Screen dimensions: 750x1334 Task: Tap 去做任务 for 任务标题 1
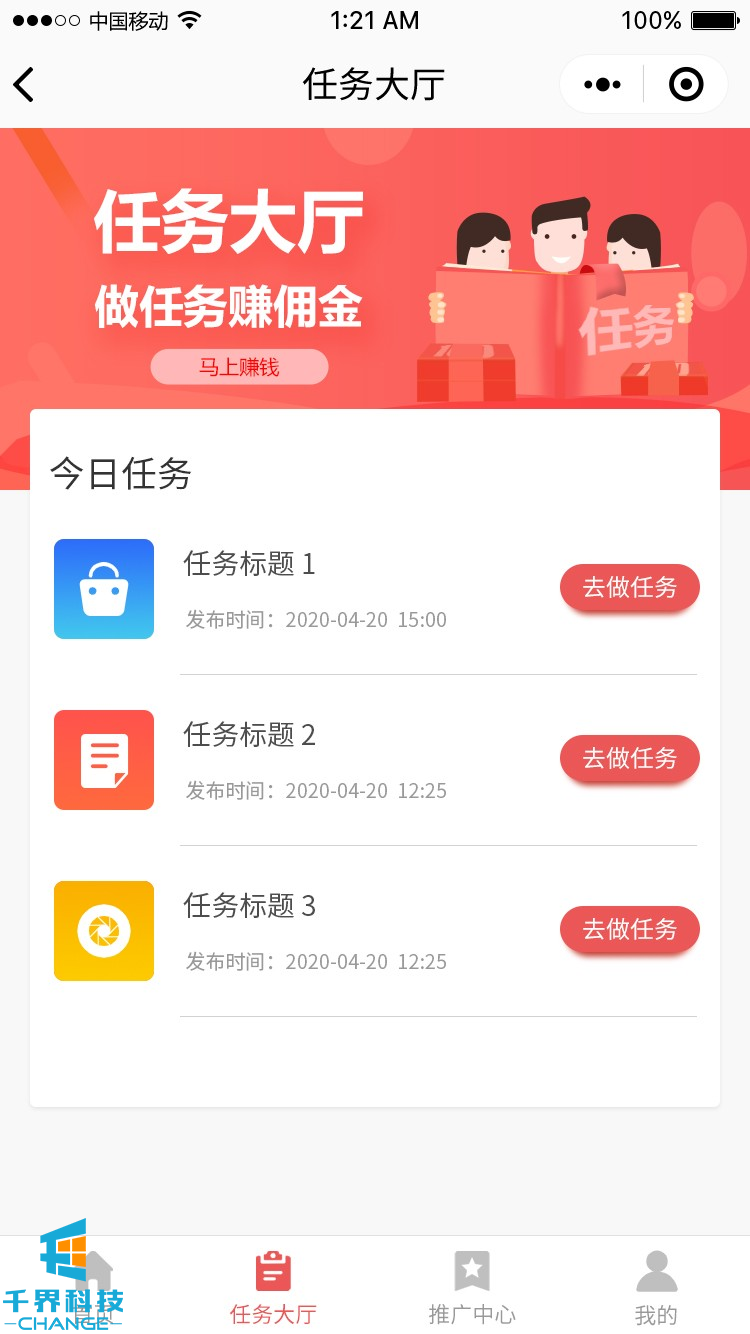[629, 587]
